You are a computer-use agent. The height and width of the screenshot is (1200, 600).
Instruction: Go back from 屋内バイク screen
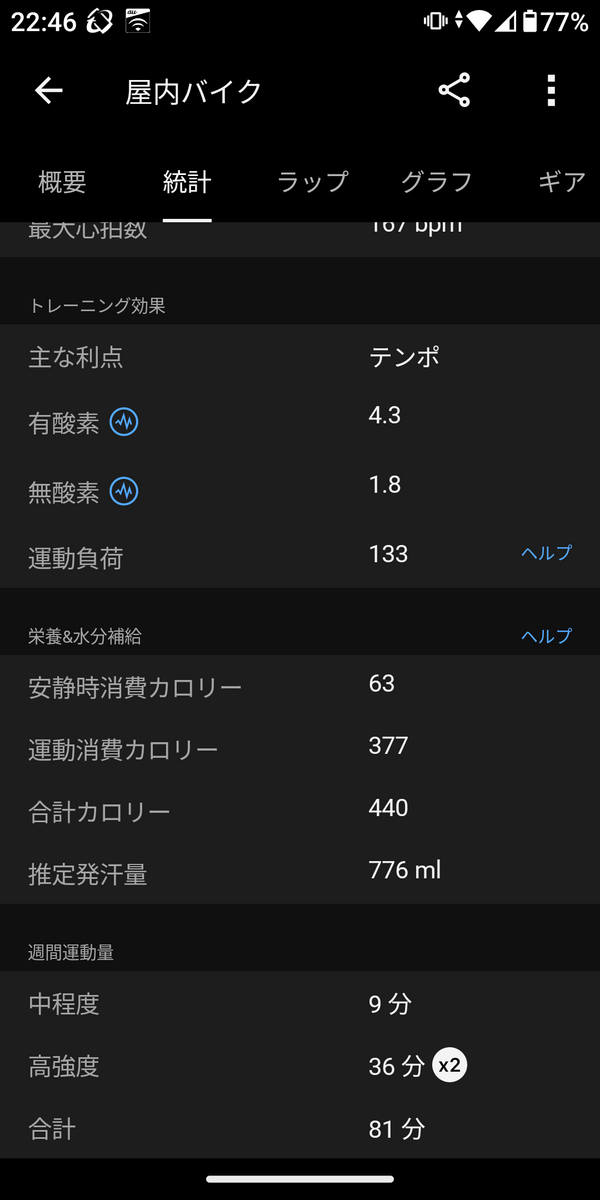coord(48,91)
